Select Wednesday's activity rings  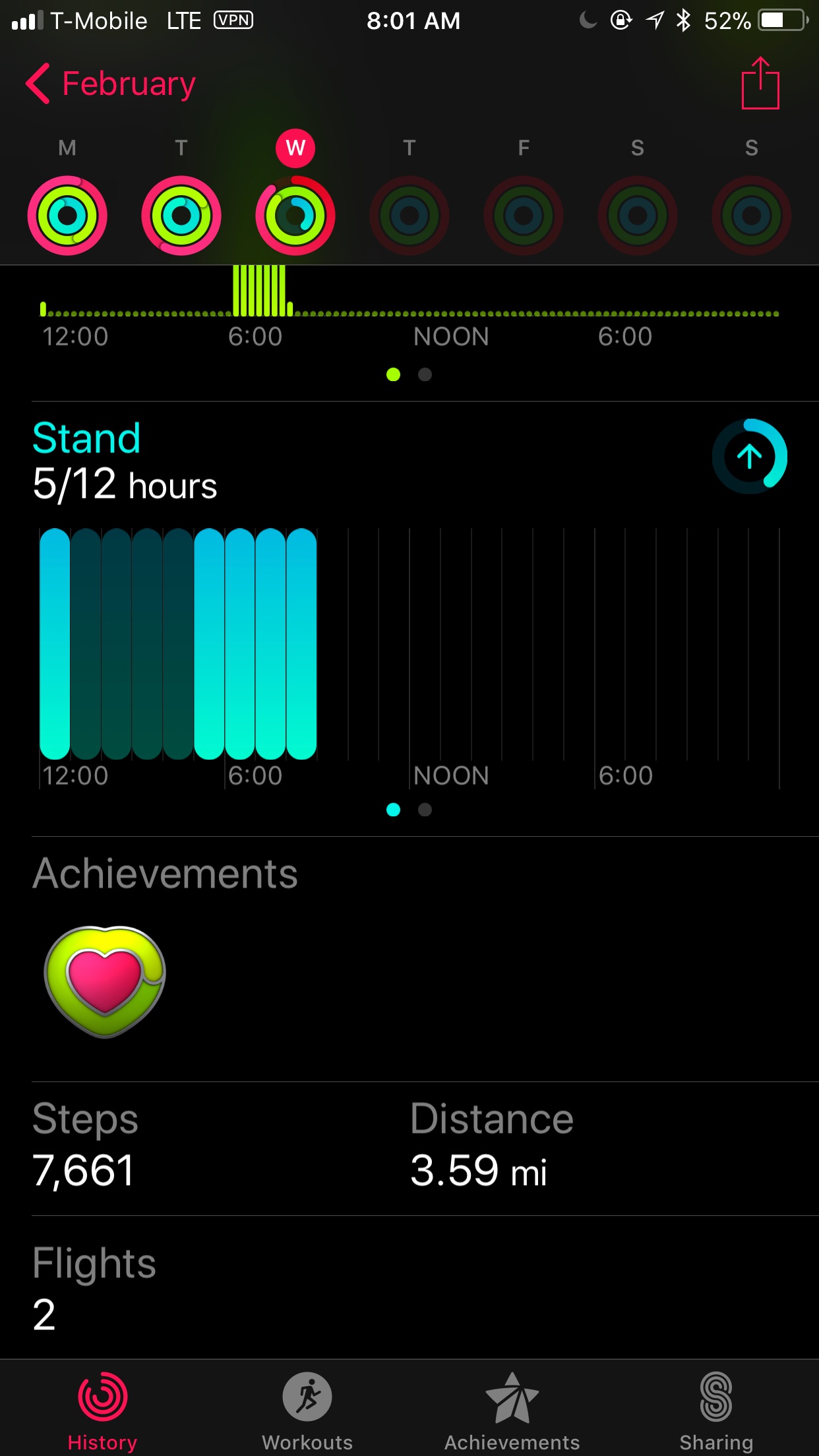point(295,216)
